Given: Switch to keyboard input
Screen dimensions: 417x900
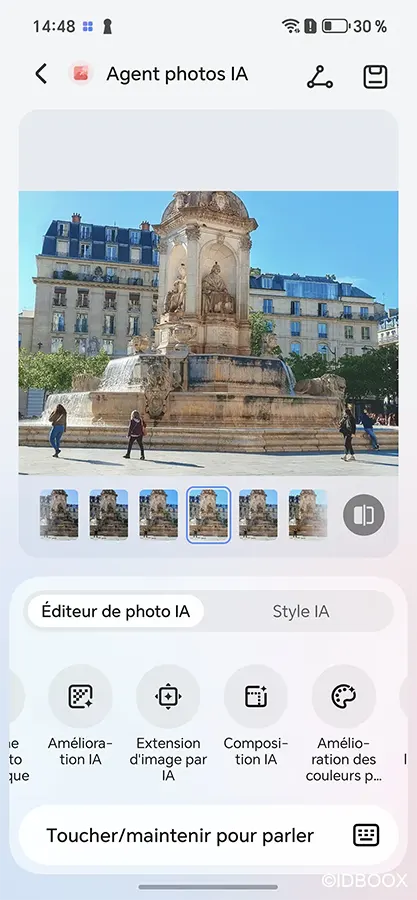Looking at the screenshot, I should [x=366, y=835].
